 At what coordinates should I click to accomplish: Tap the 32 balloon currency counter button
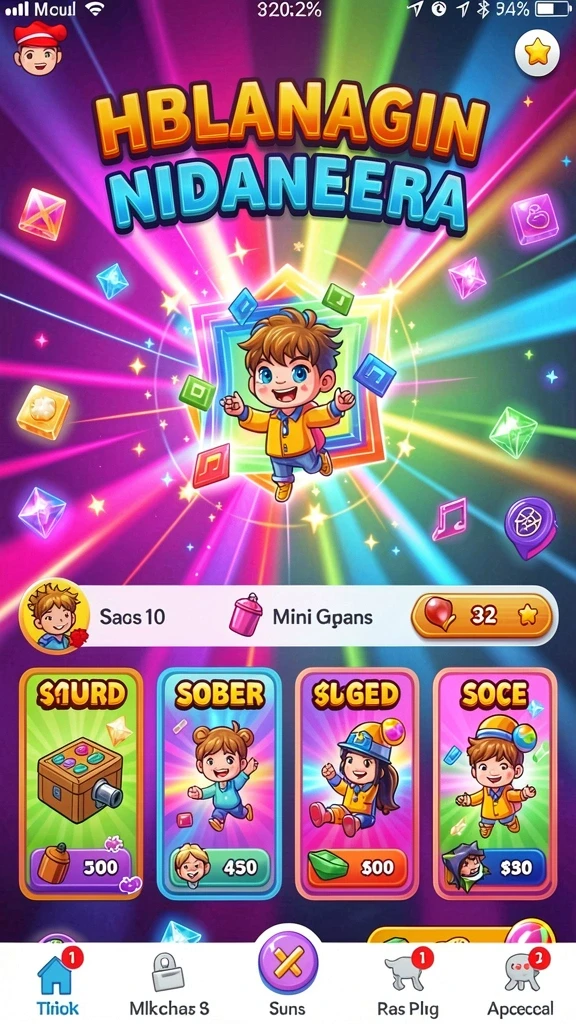tap(481, 615)
